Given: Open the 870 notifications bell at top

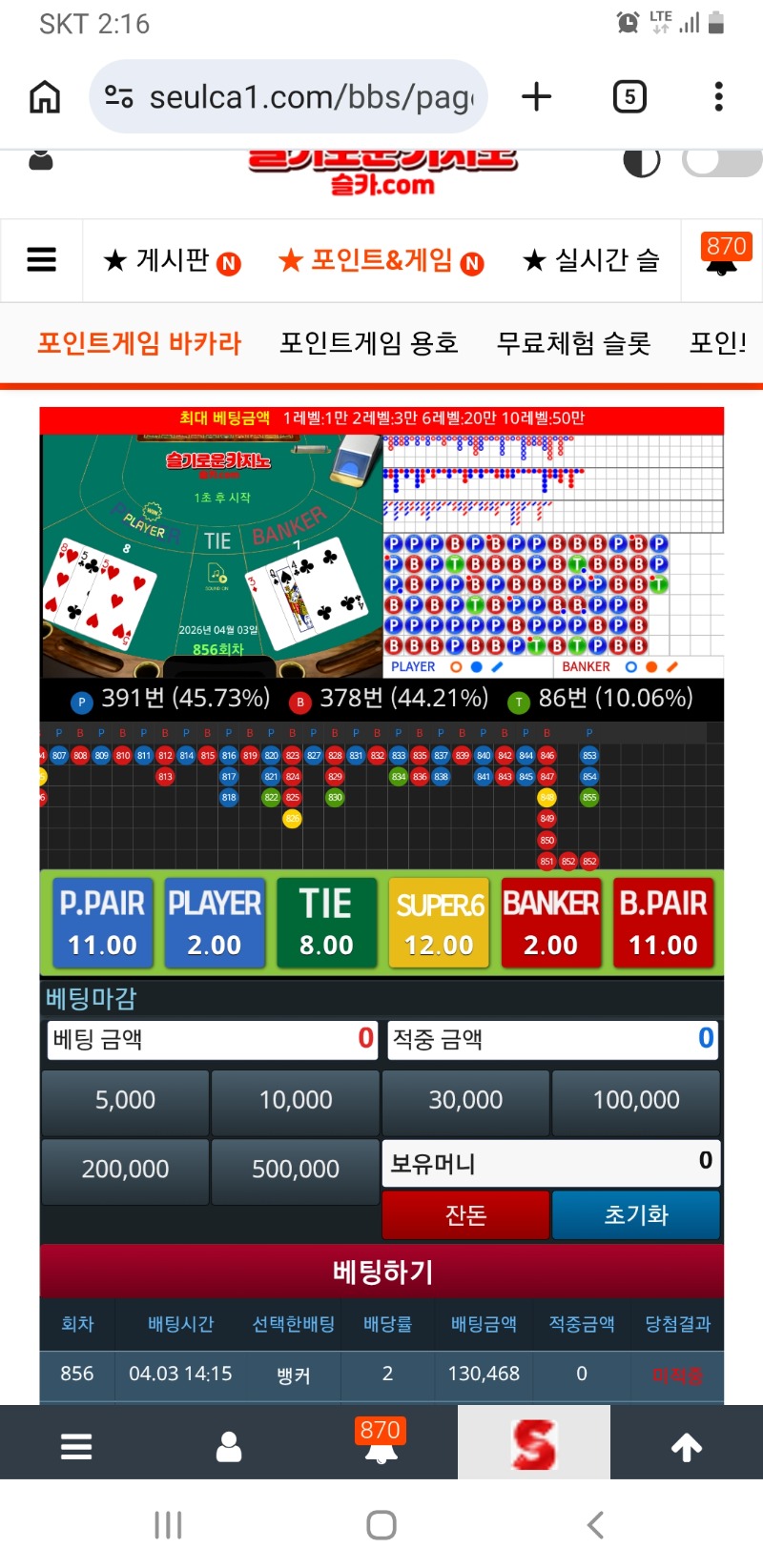Looking at the screenshot, I should pos(722,257).
